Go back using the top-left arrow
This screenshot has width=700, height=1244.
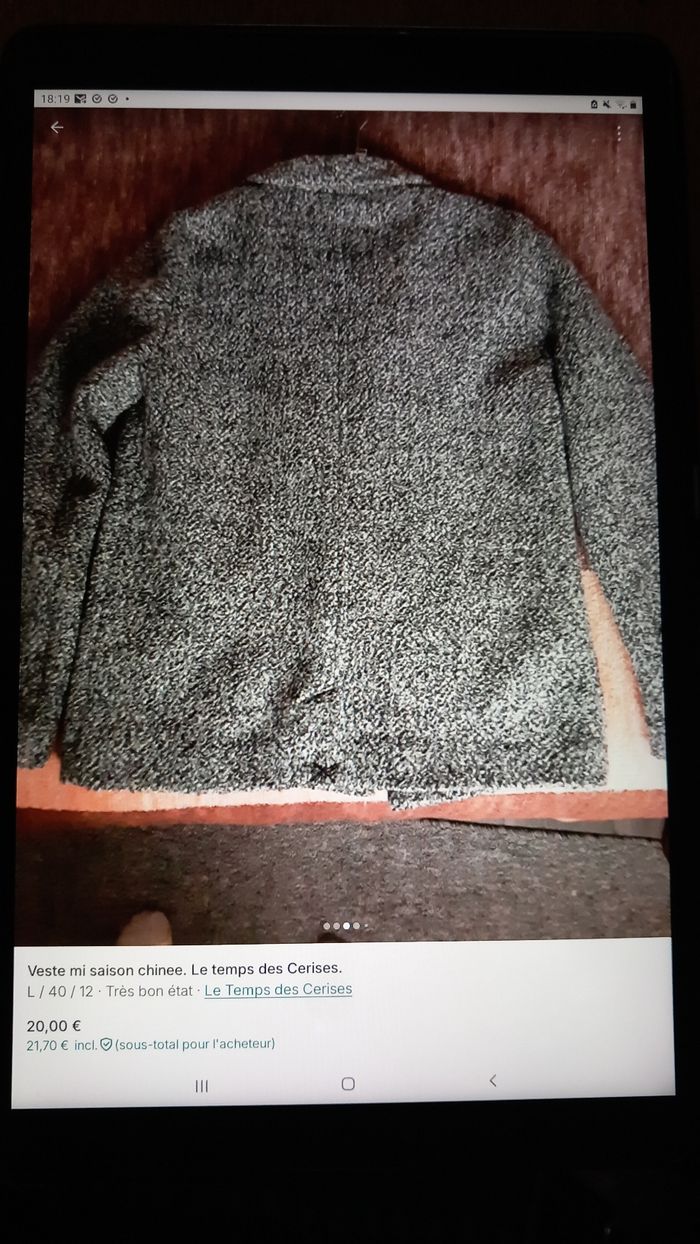(57, 127)
